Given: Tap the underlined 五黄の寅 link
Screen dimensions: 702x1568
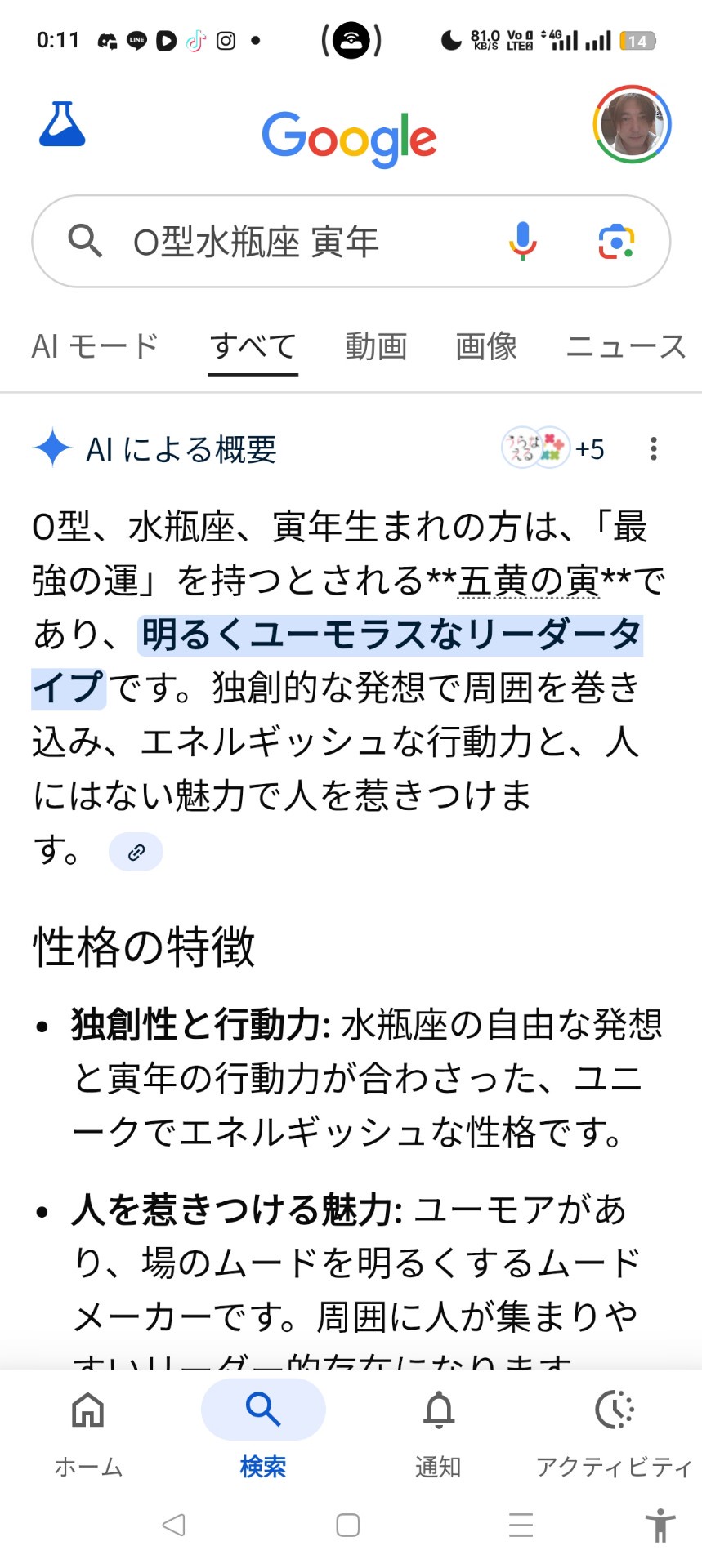Looking at the screenshot, I should 529,581.
